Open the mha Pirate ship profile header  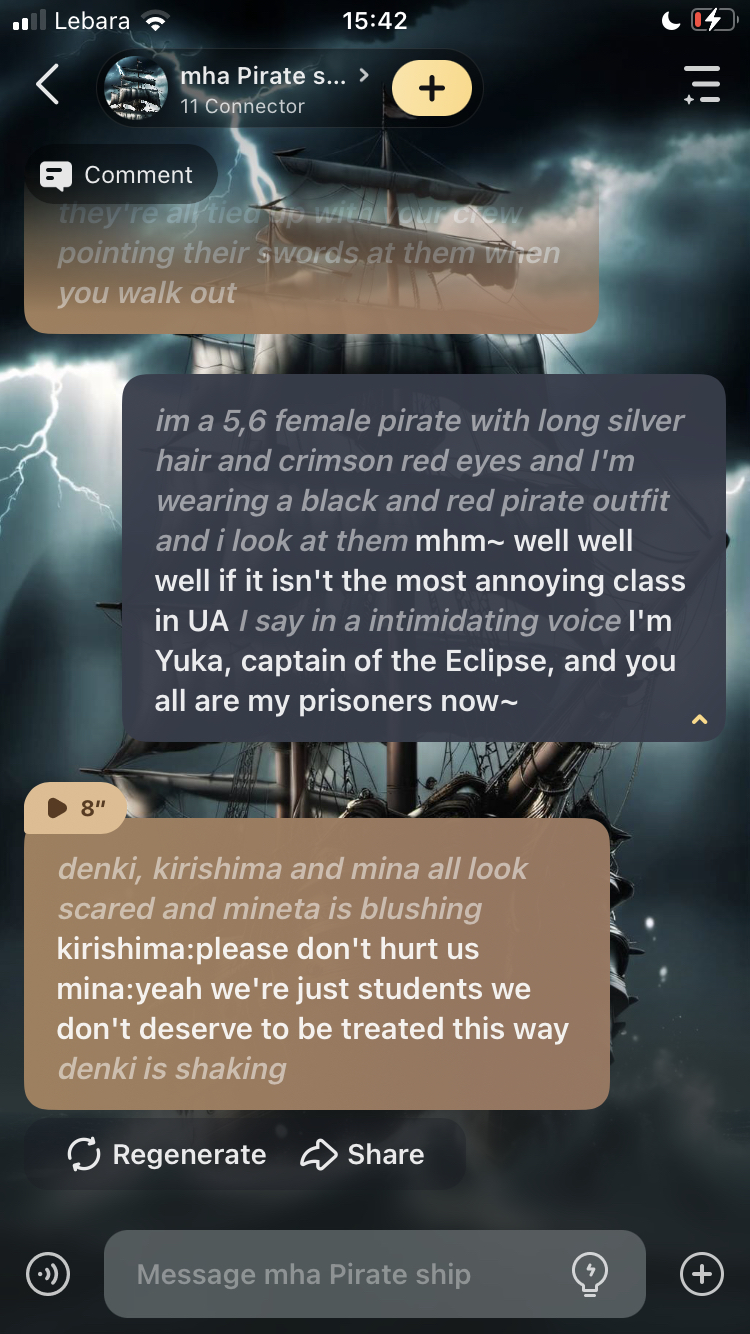(245, 89)
